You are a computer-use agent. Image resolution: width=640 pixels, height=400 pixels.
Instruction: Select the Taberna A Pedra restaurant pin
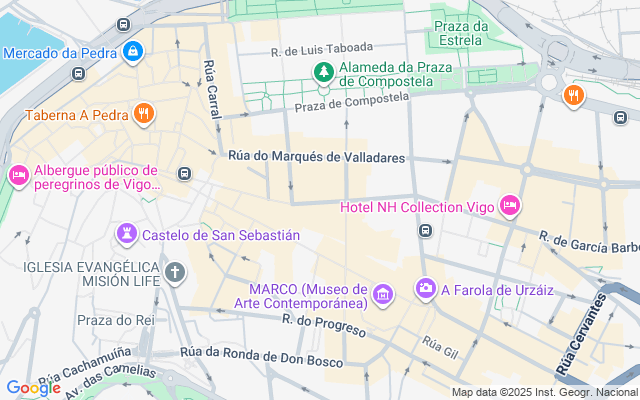144,114
